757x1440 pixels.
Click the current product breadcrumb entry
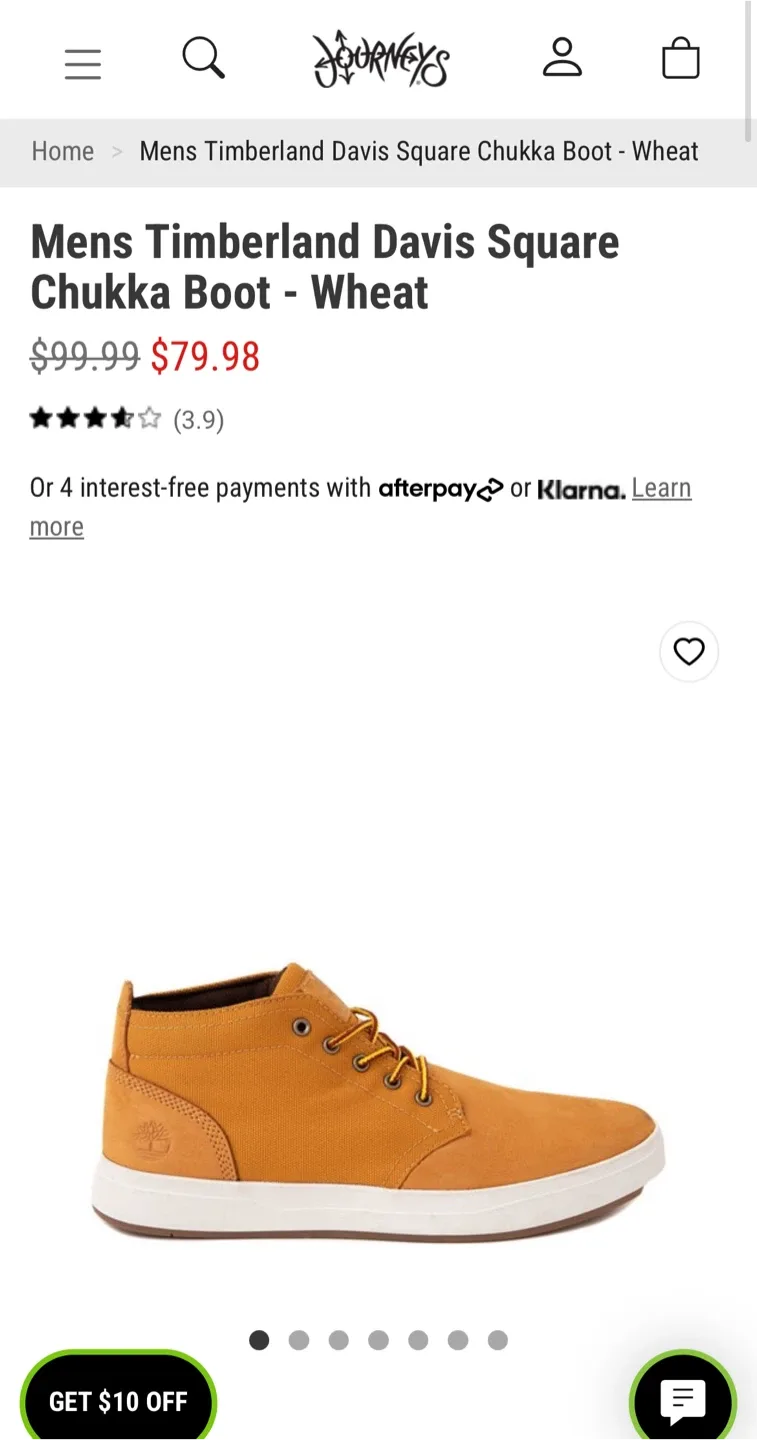pos(417,151)
